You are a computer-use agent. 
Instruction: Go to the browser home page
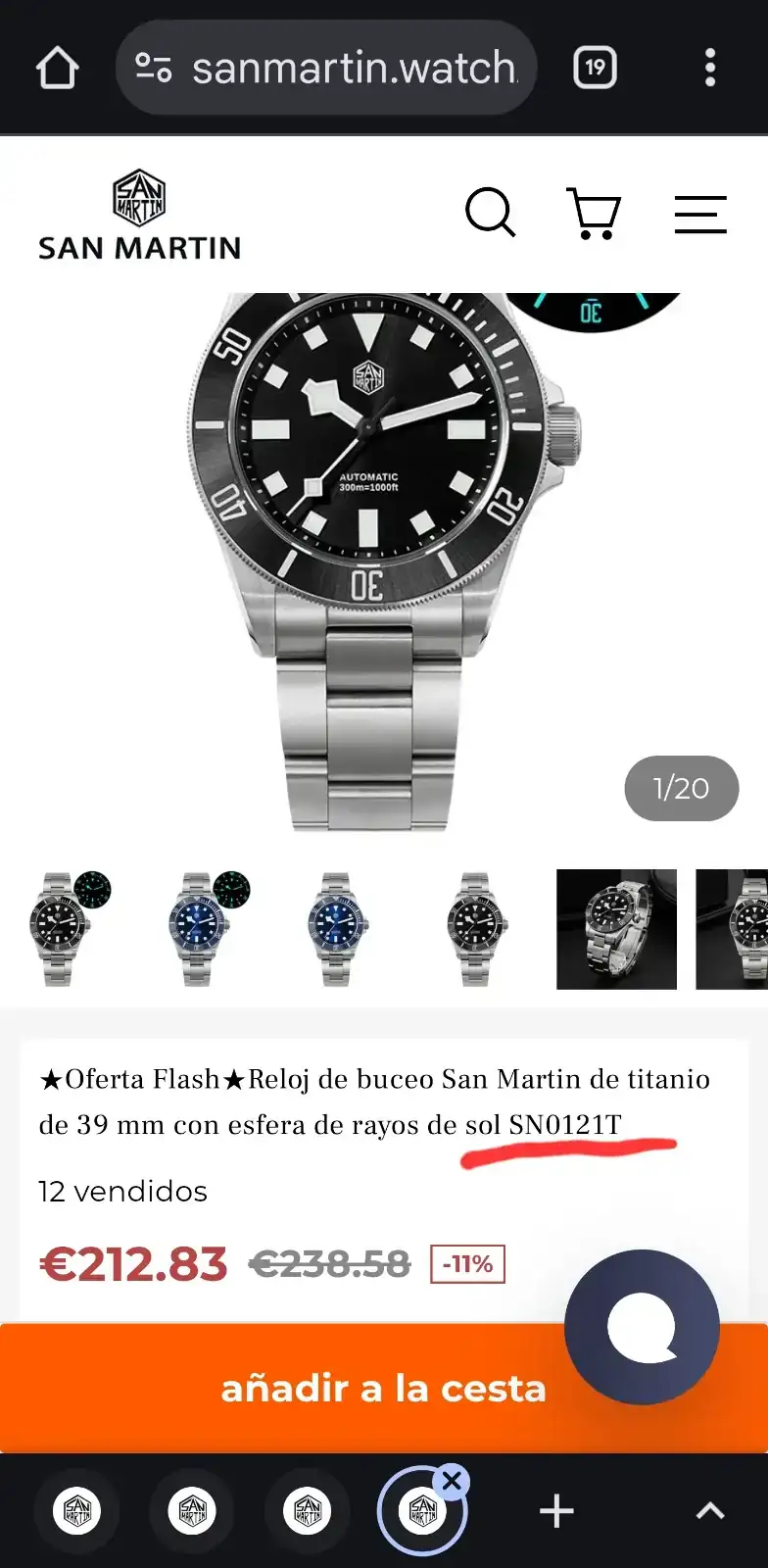coord(57,69)
